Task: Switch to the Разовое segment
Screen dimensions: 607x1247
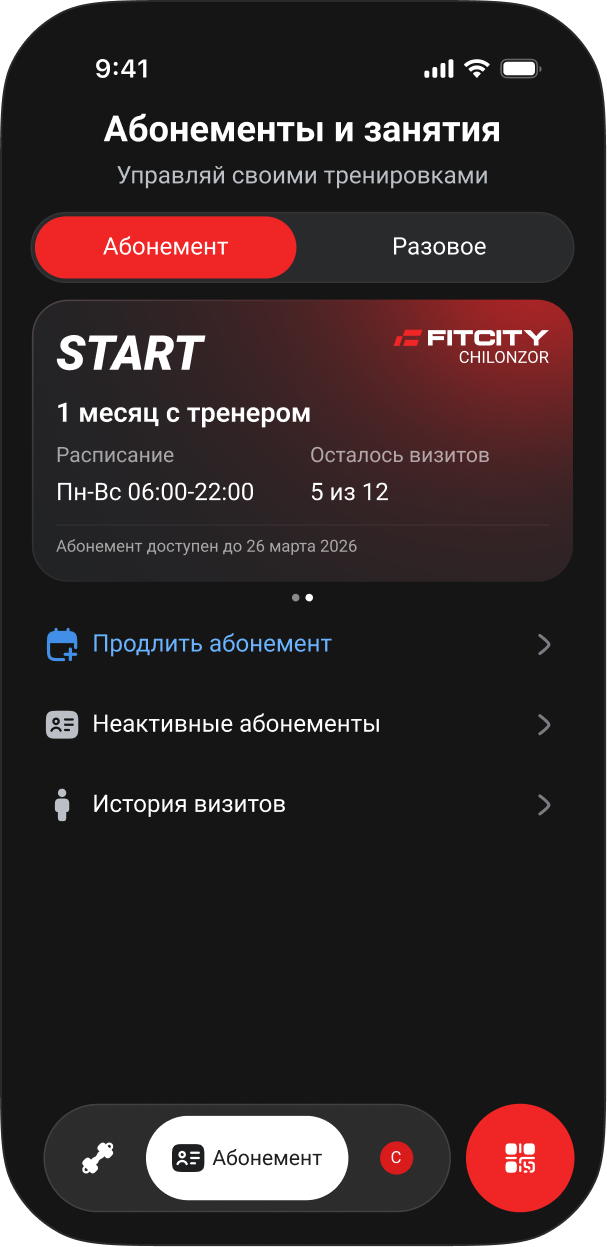Action: 438,247
